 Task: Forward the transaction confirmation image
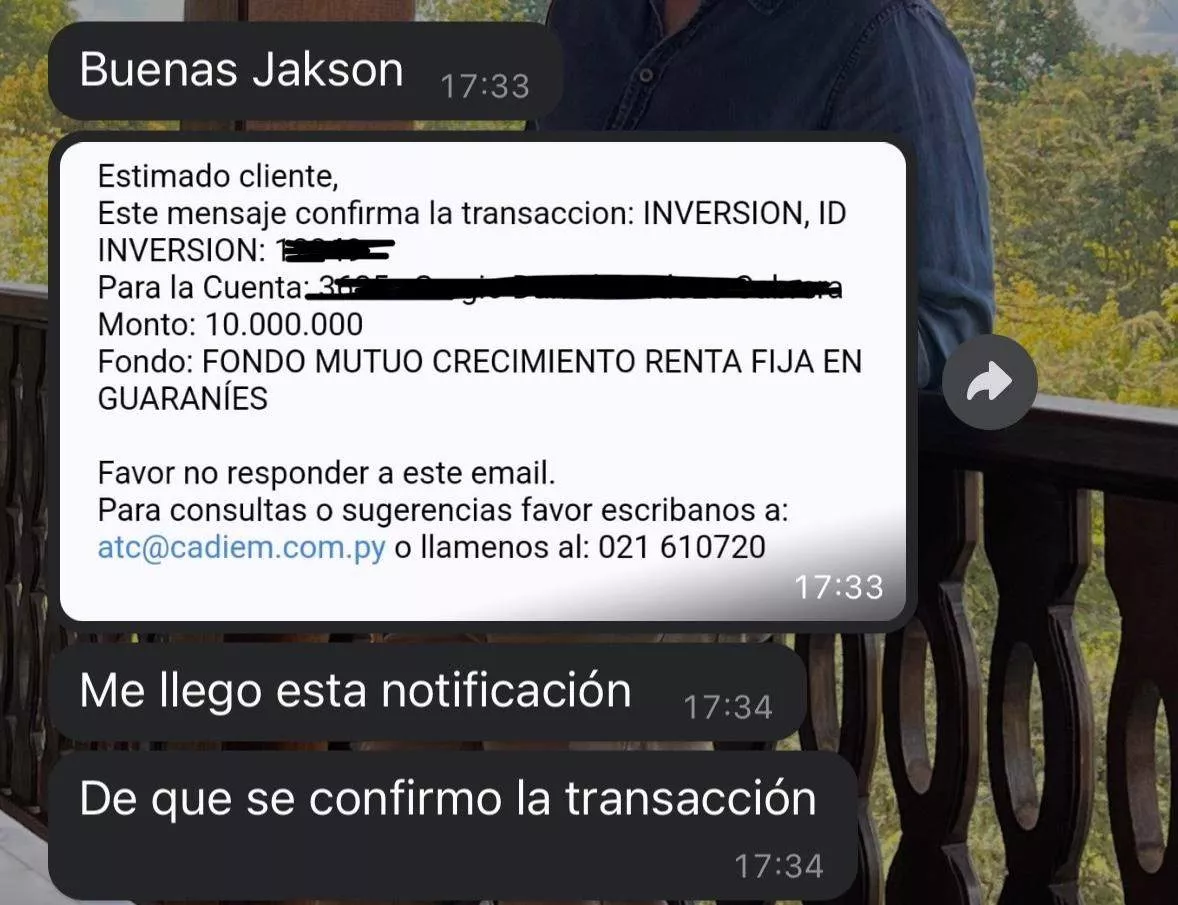pos(989,382)
